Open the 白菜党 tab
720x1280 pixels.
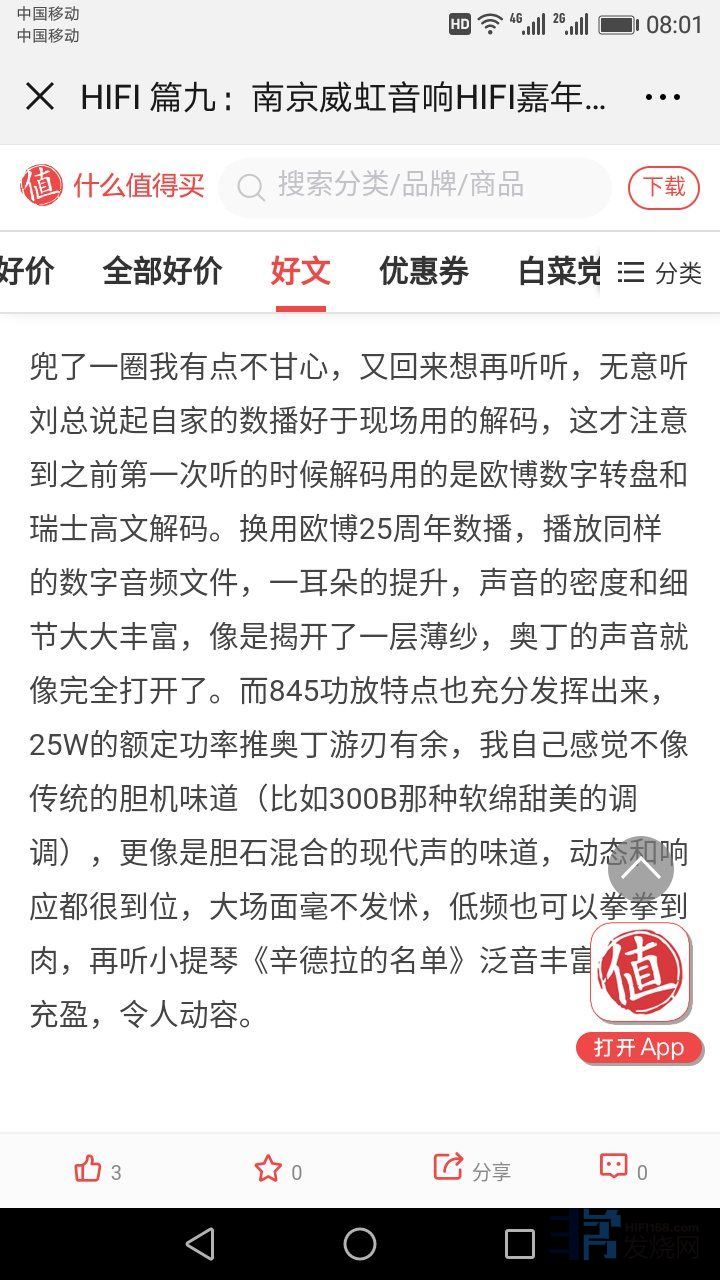(558, 271)
